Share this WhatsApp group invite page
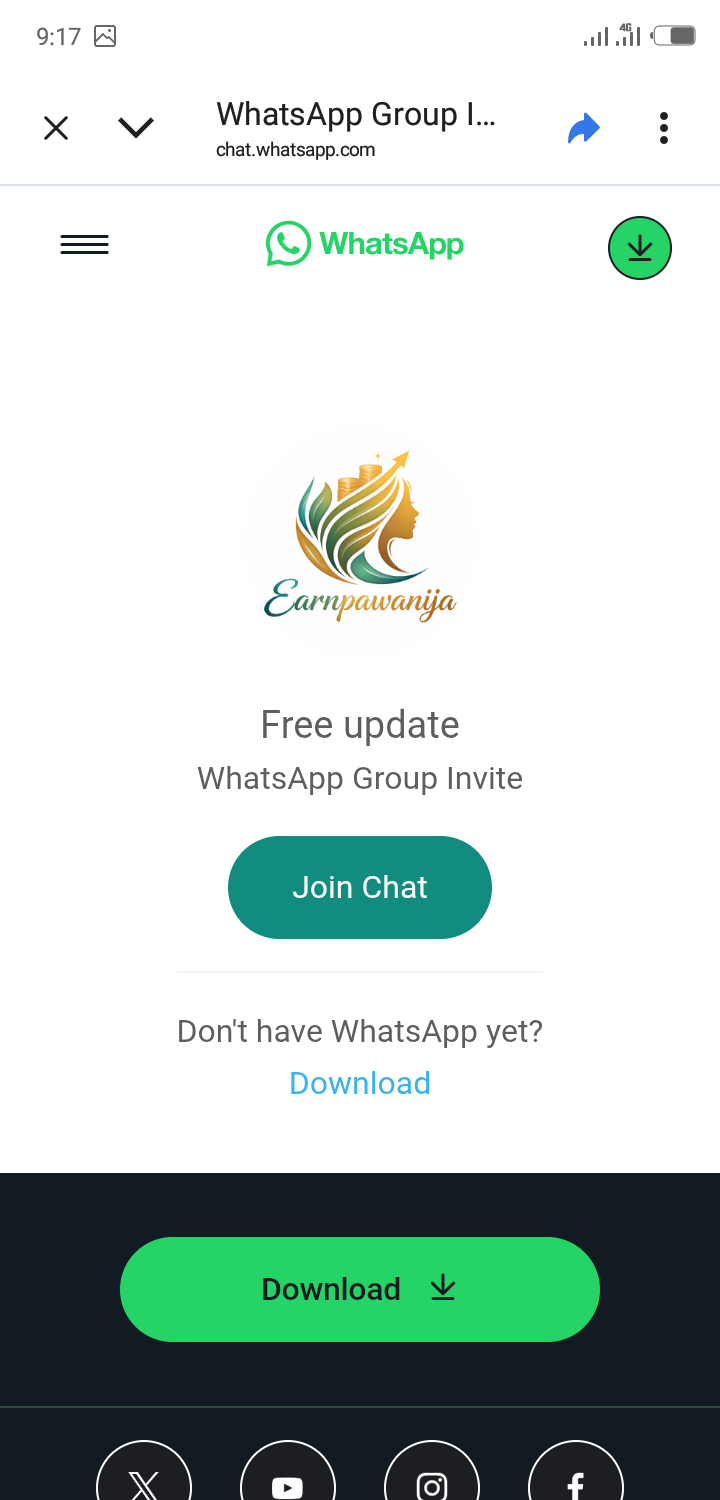Image resolution: width=720 pixels, height=1500 pixels. point(583,128)
